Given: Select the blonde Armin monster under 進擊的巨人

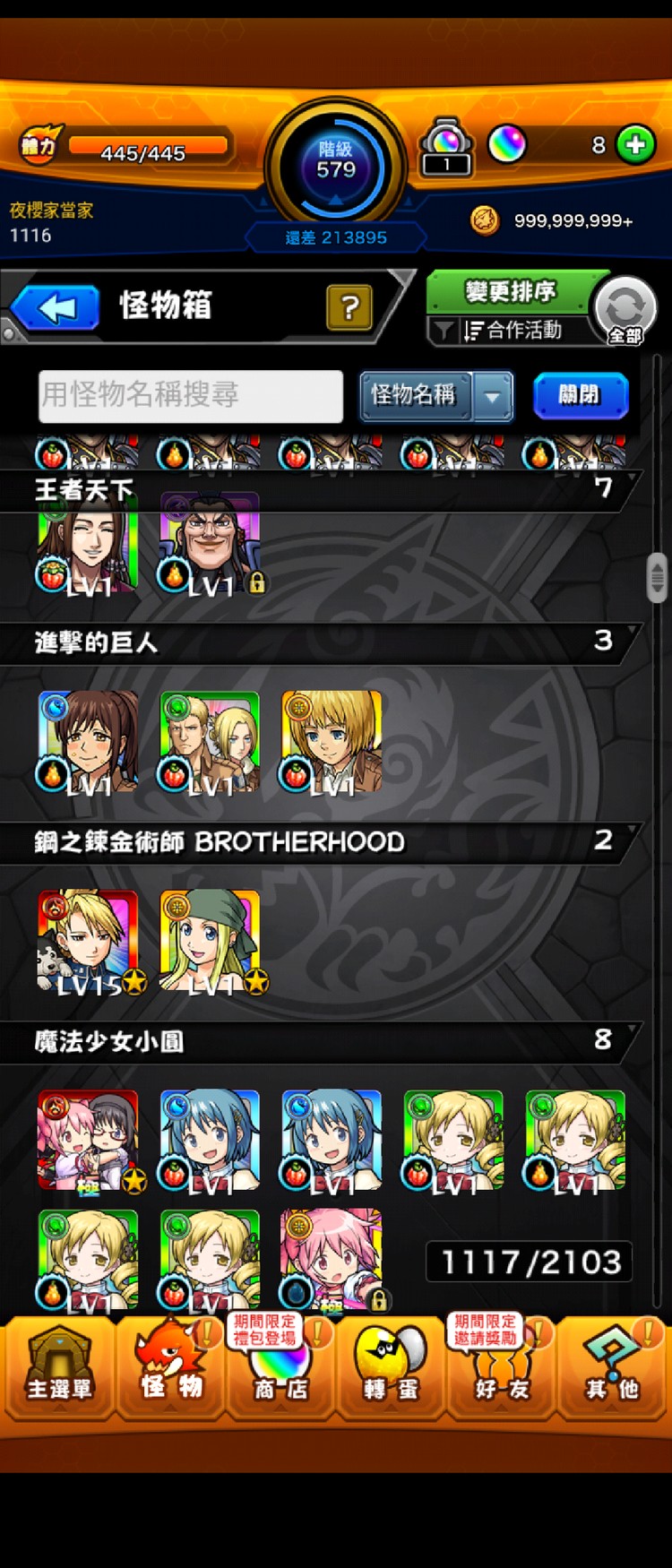Looking at the screenshot, I should 331,741.
